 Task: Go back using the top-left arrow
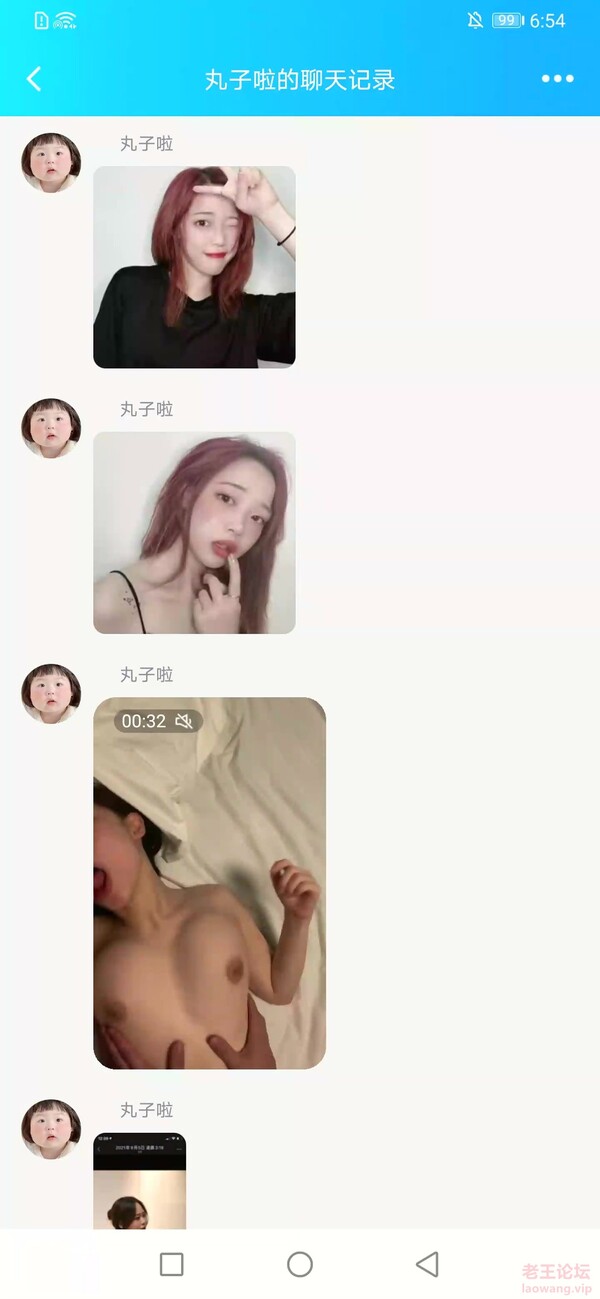(x=34, y=79)
